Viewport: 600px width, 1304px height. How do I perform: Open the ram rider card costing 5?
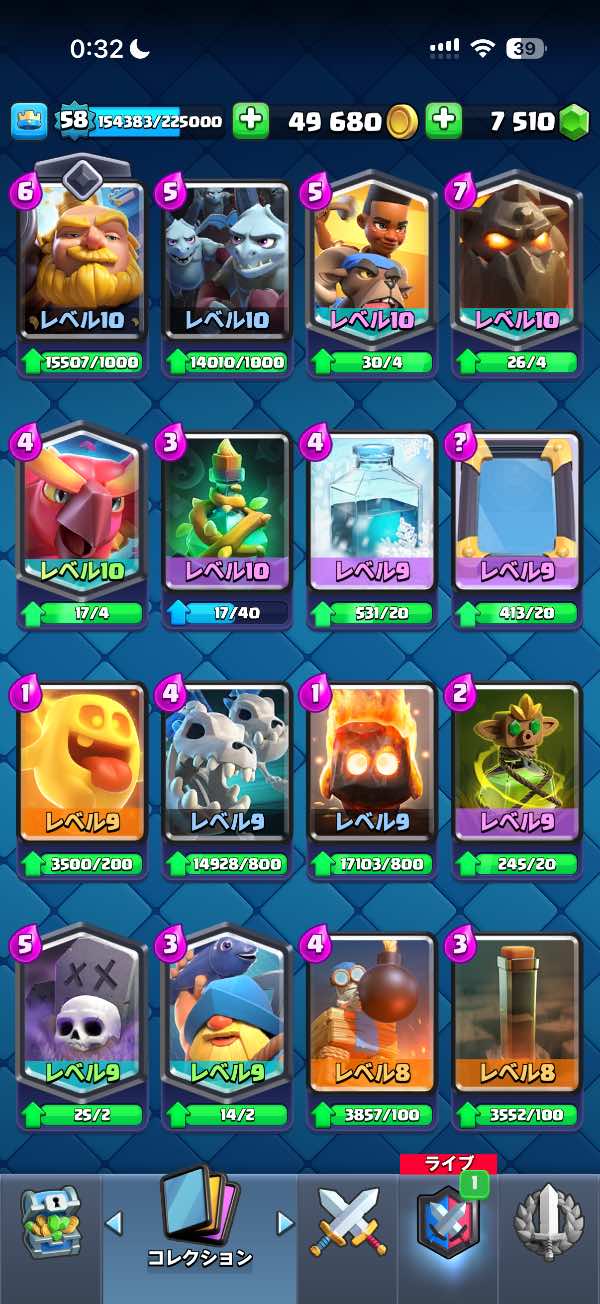coord(372,262)
